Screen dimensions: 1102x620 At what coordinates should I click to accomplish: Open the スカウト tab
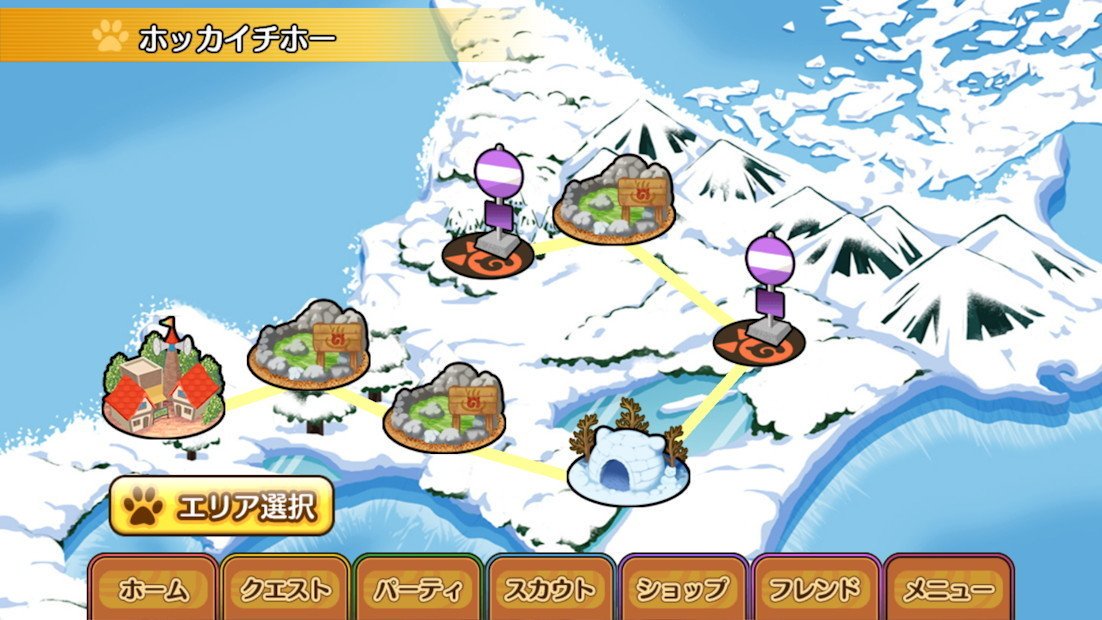551,589
